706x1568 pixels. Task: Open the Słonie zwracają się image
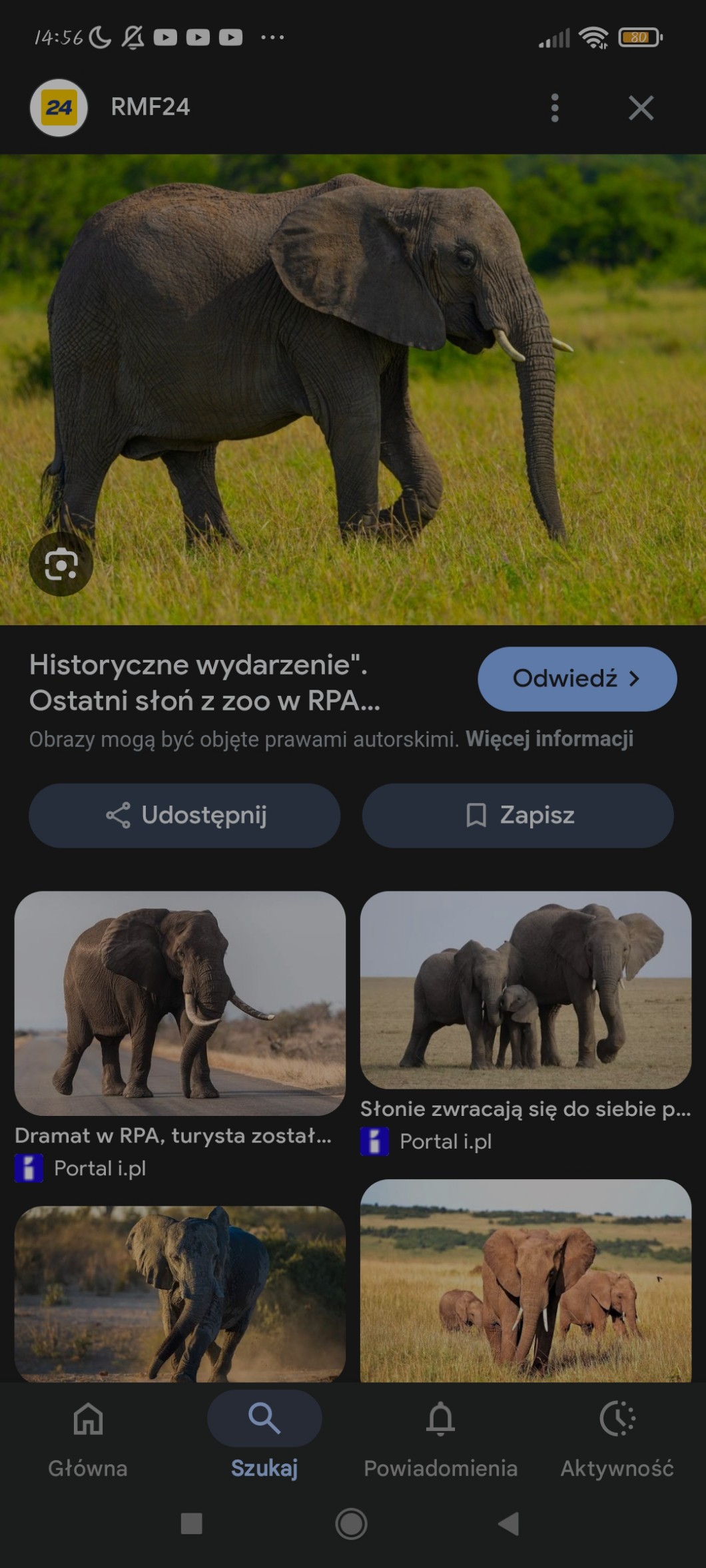(x=526, y=989)
